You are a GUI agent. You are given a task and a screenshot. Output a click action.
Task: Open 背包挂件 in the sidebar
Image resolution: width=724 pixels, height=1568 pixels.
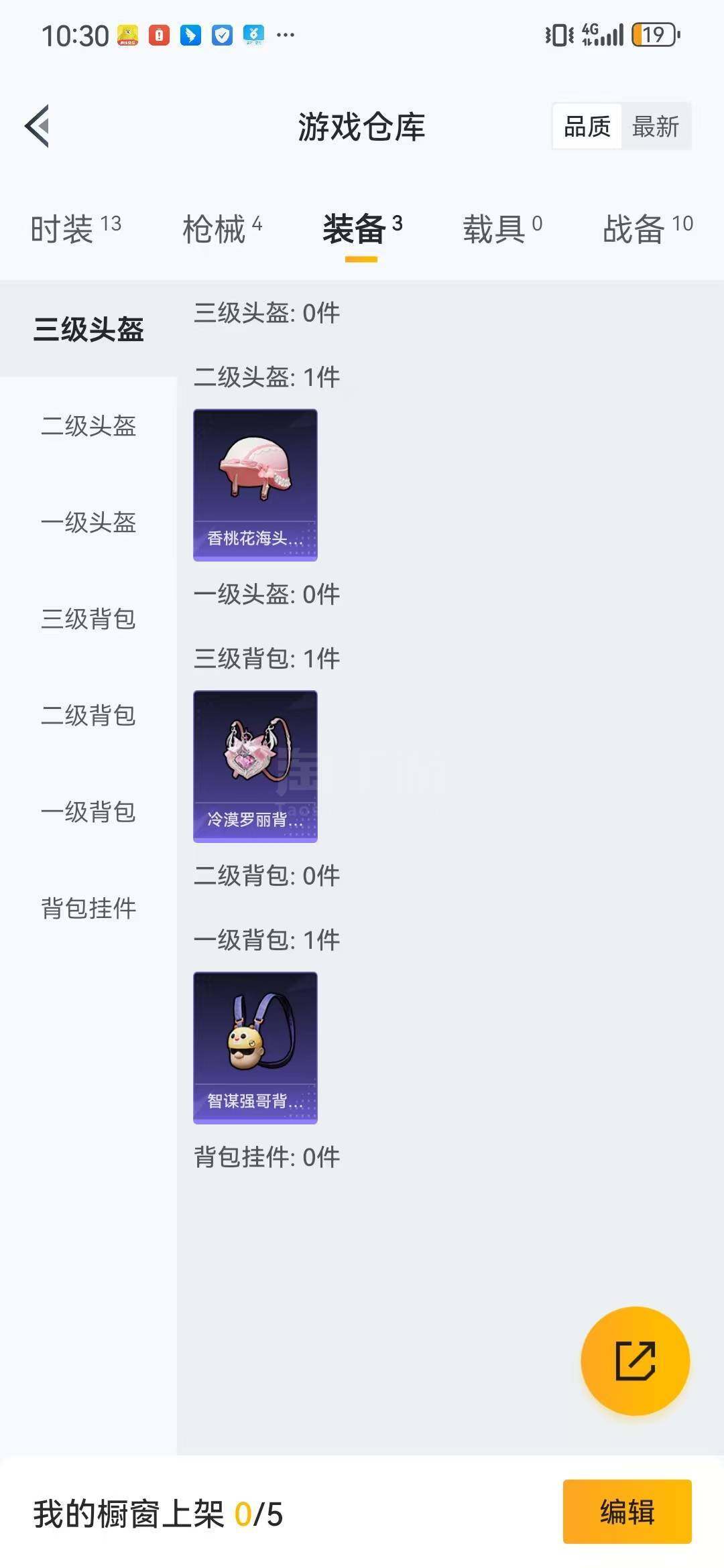point(88,908)
